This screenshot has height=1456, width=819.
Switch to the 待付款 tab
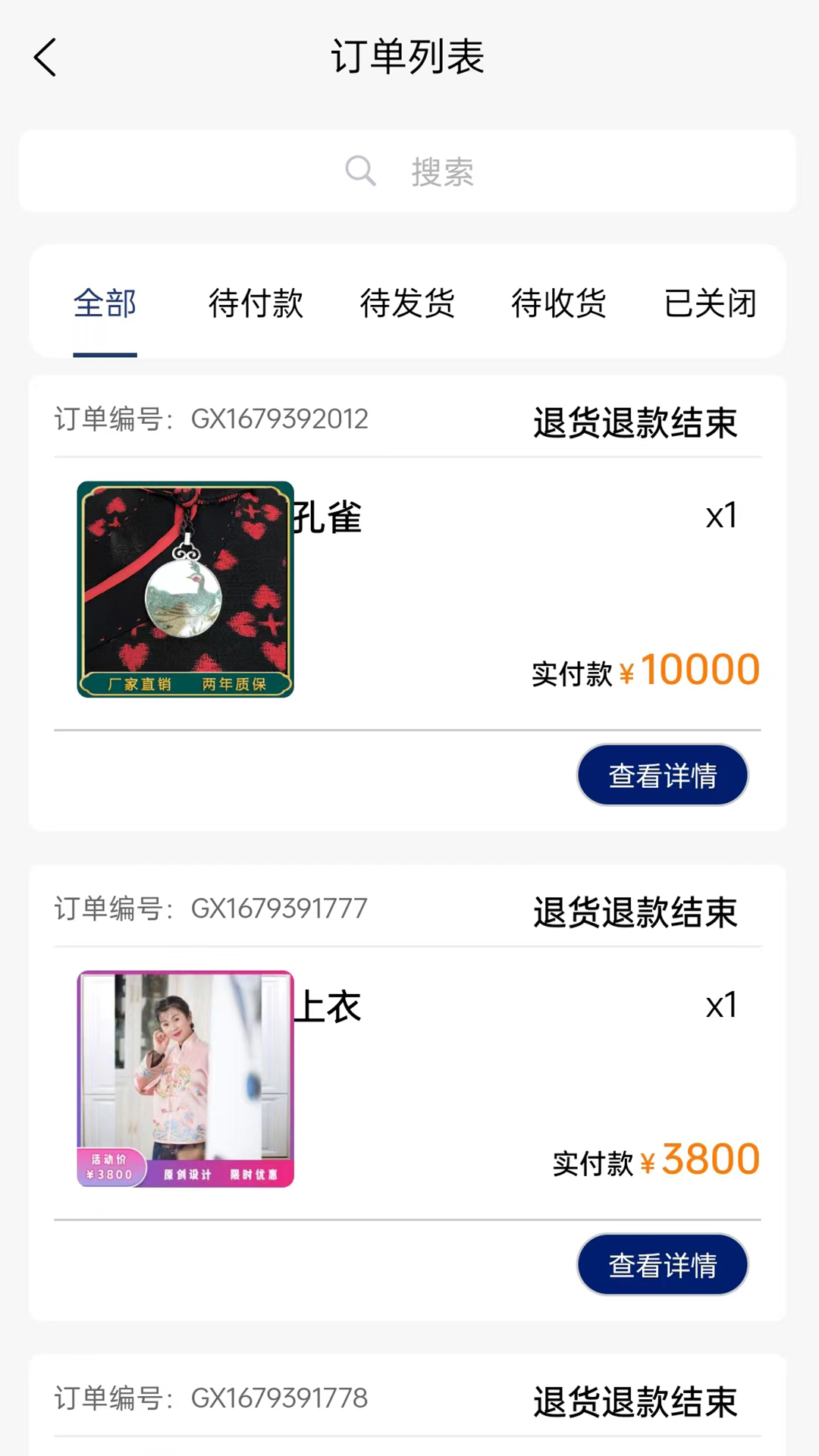coord(256,304)
